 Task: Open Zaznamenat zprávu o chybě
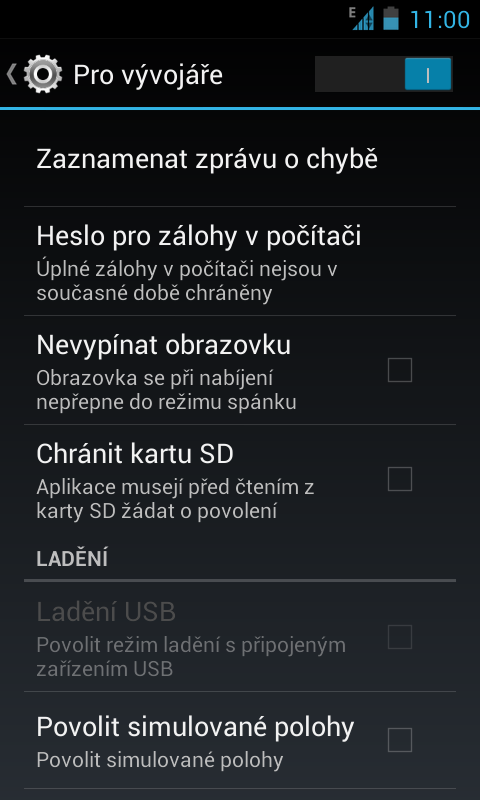(x=240, y=159)
